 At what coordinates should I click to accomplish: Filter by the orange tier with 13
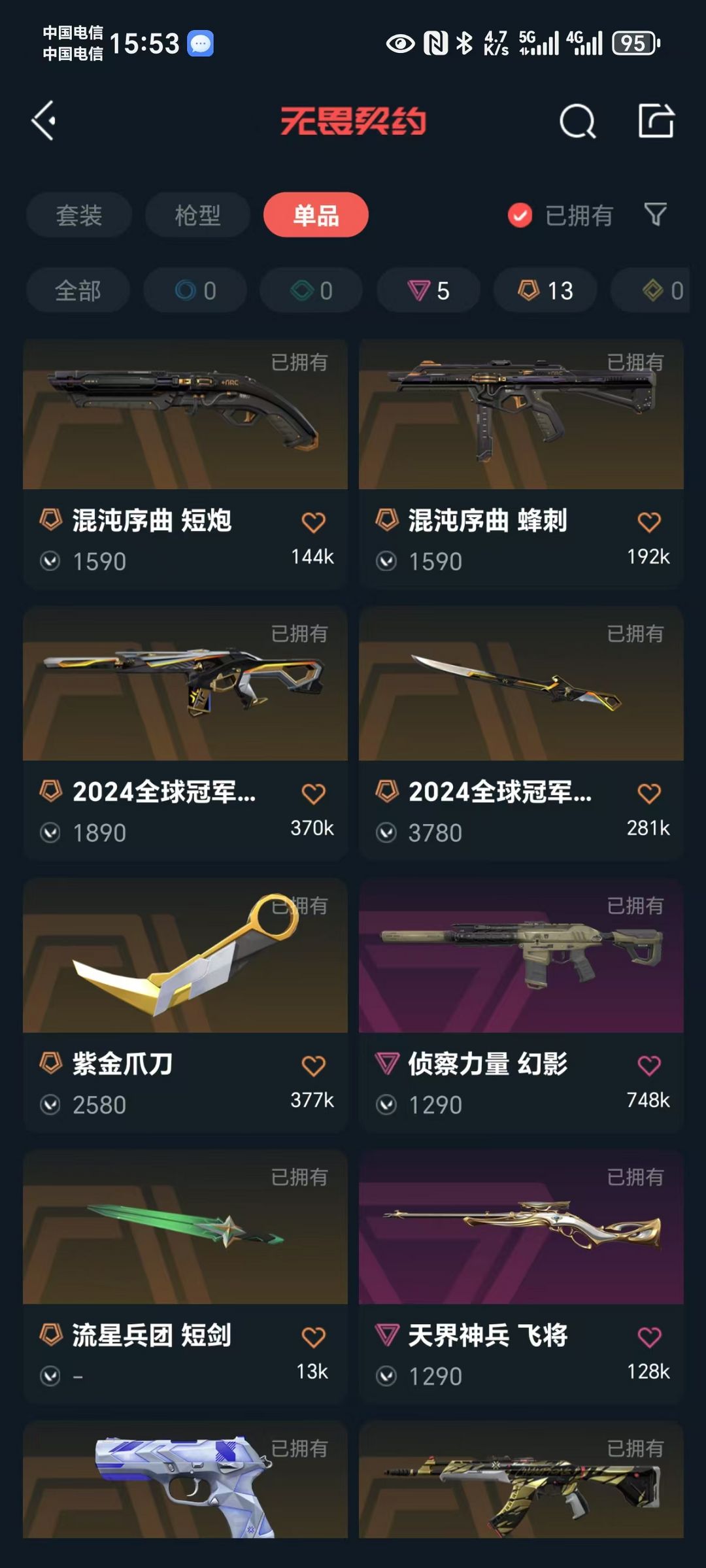[545, 290]
